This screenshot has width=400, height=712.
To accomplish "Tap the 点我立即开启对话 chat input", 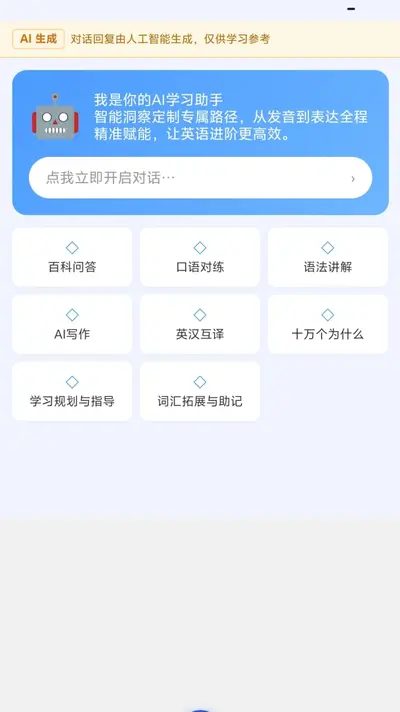I will click(x=200, y=178).
